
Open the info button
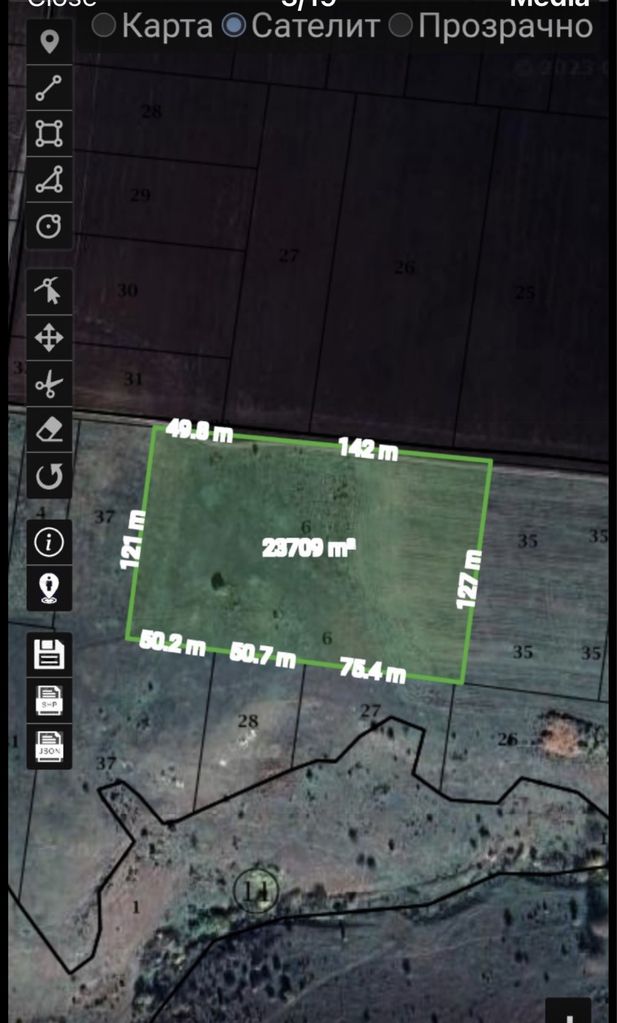pos(48,542)
